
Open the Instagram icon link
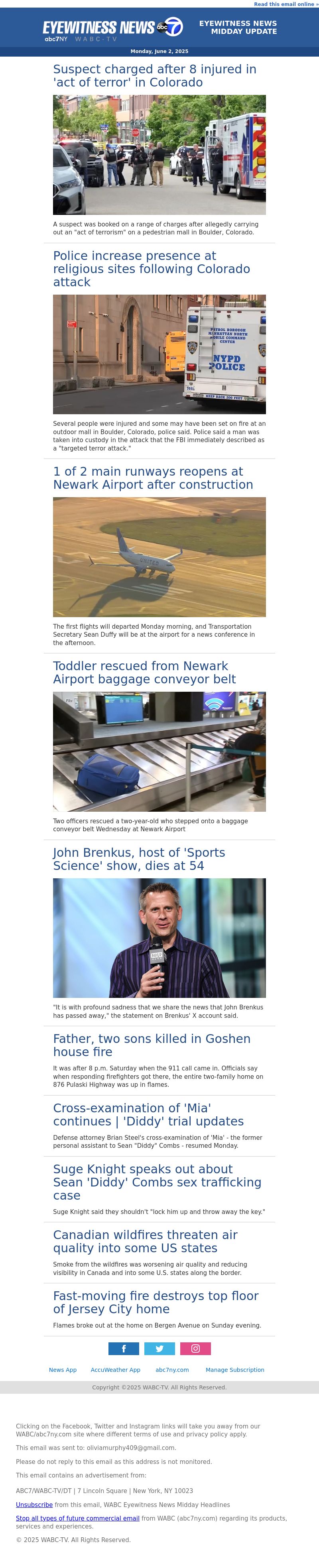click(195, 1348)
